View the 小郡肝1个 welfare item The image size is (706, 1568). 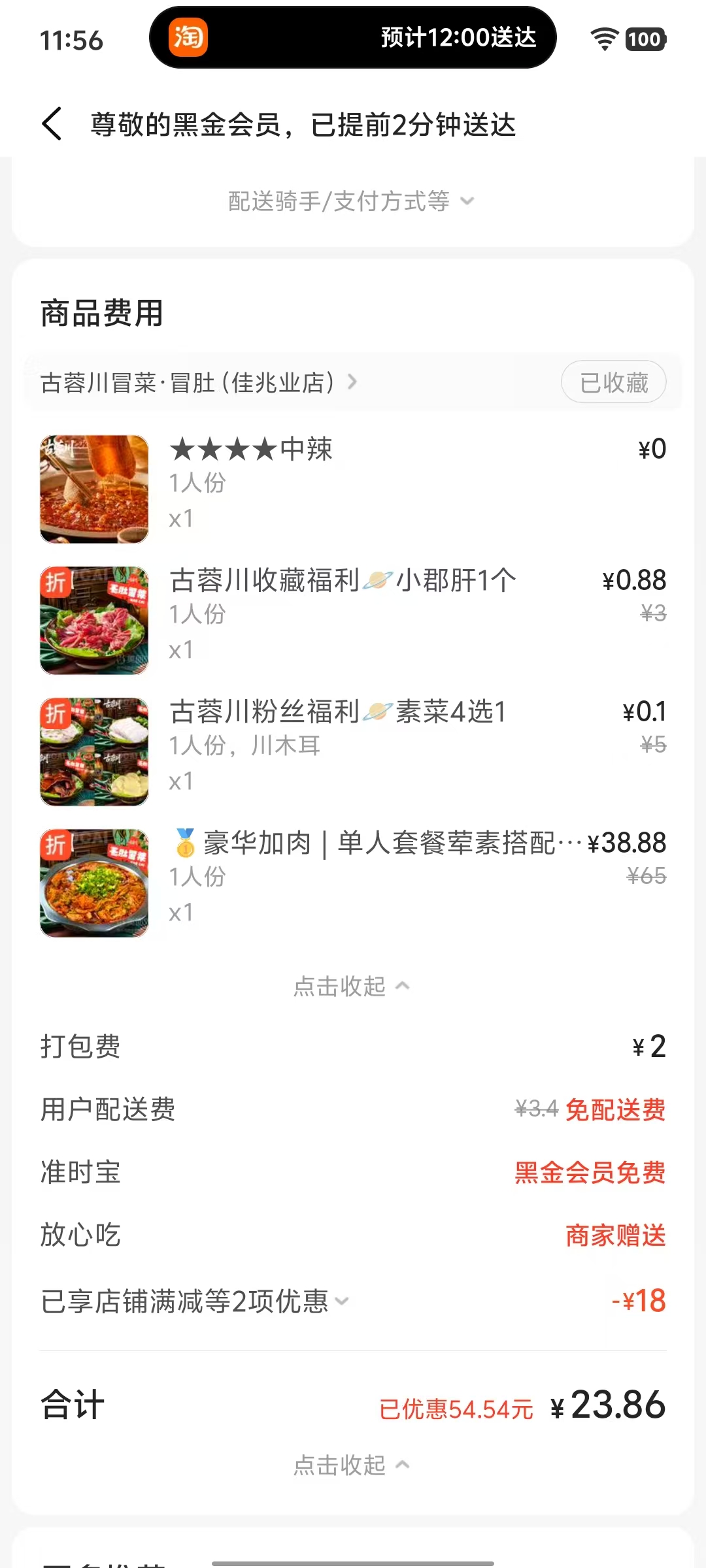[x=343, y=581]
